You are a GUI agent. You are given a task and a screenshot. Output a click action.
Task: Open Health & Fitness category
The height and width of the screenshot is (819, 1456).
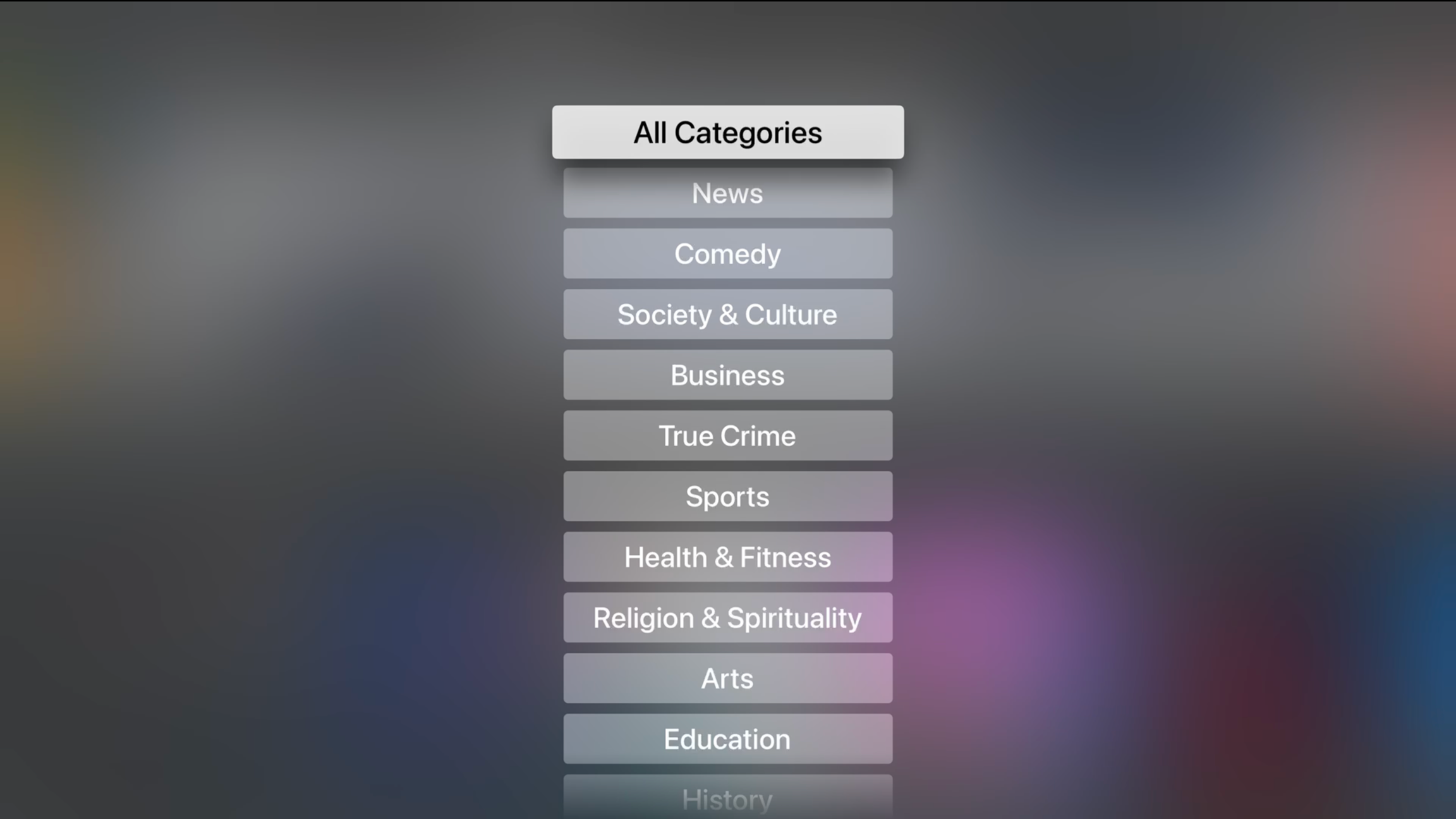click(x=727, y=557)
